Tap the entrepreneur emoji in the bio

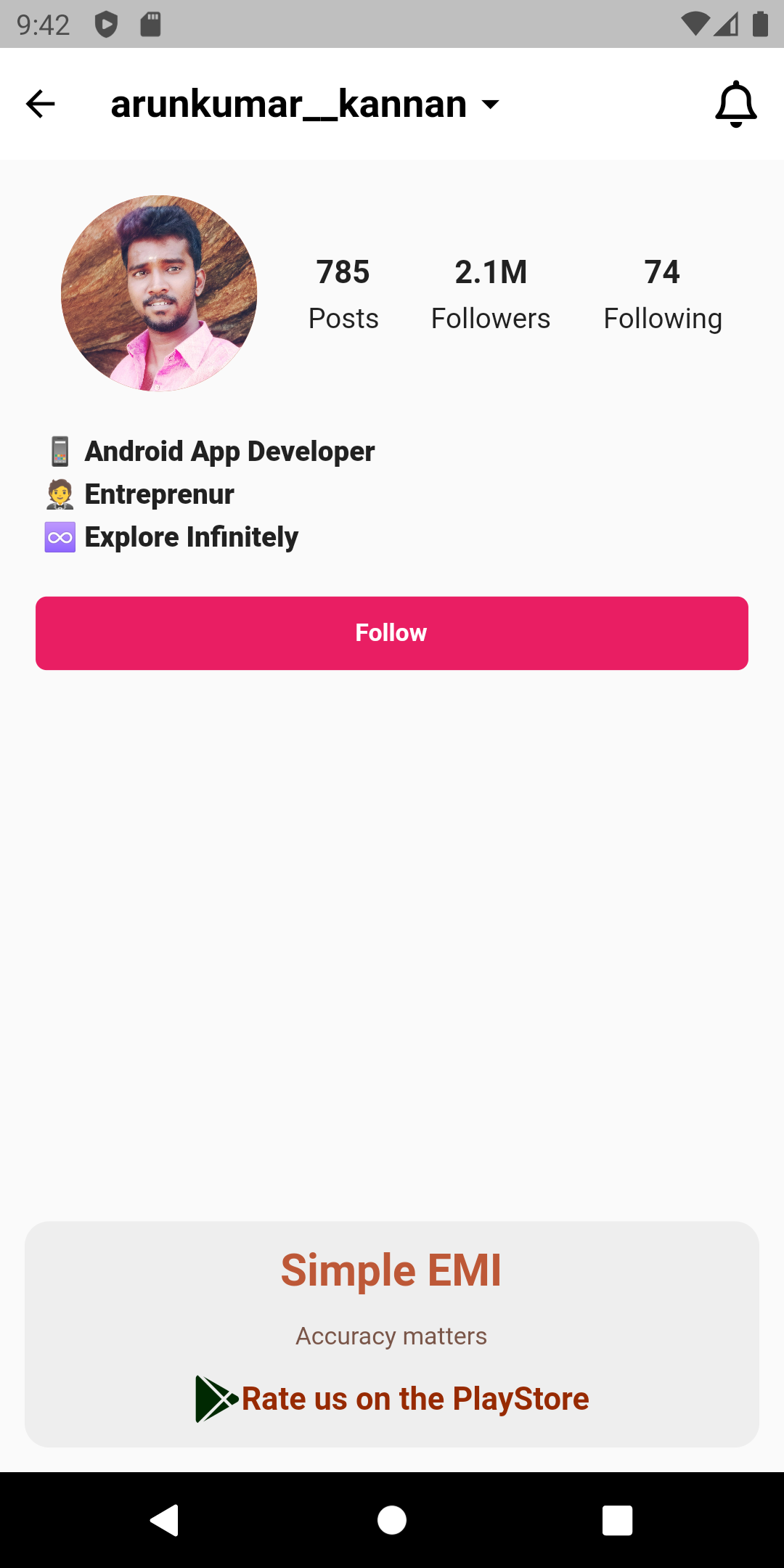pyautogui.click(x=60, y=494)
